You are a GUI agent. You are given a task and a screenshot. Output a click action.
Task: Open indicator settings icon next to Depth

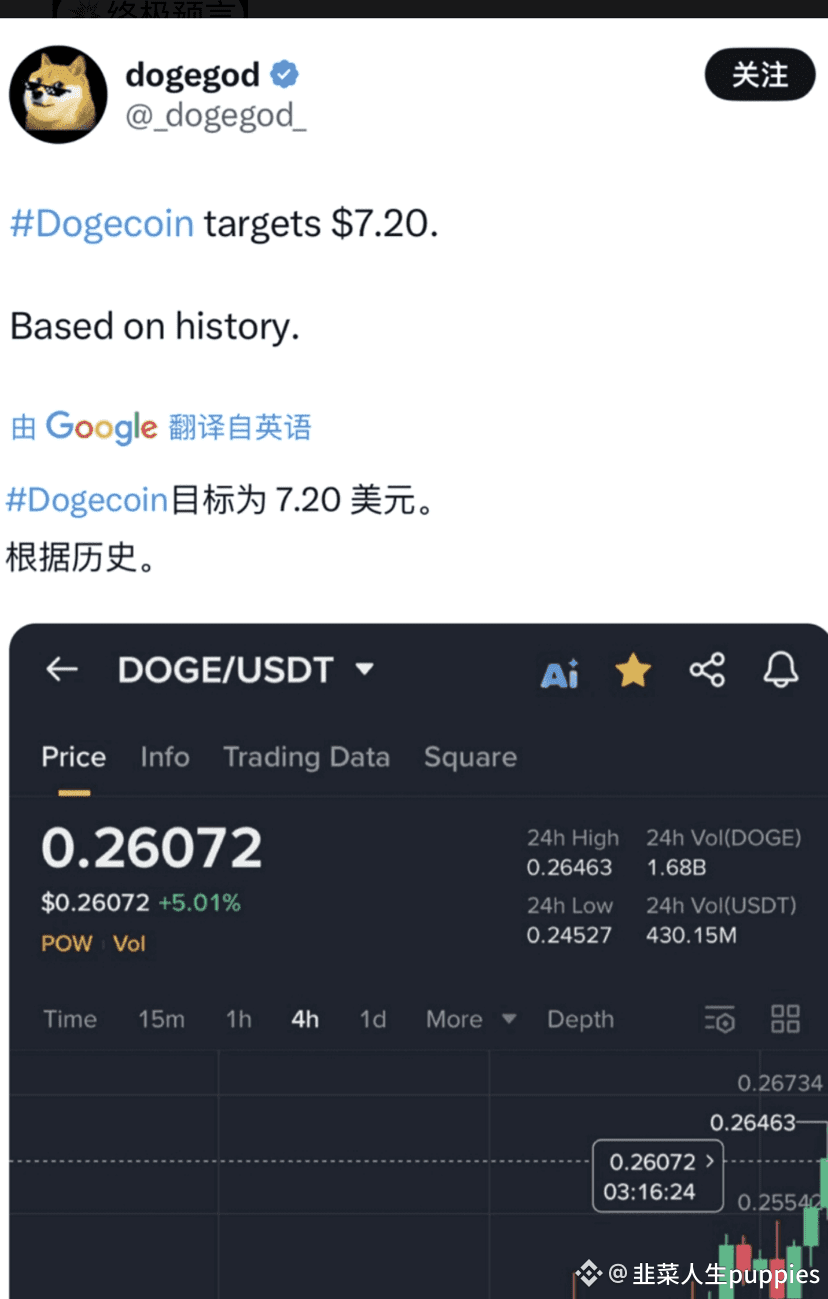(720, 1018)
